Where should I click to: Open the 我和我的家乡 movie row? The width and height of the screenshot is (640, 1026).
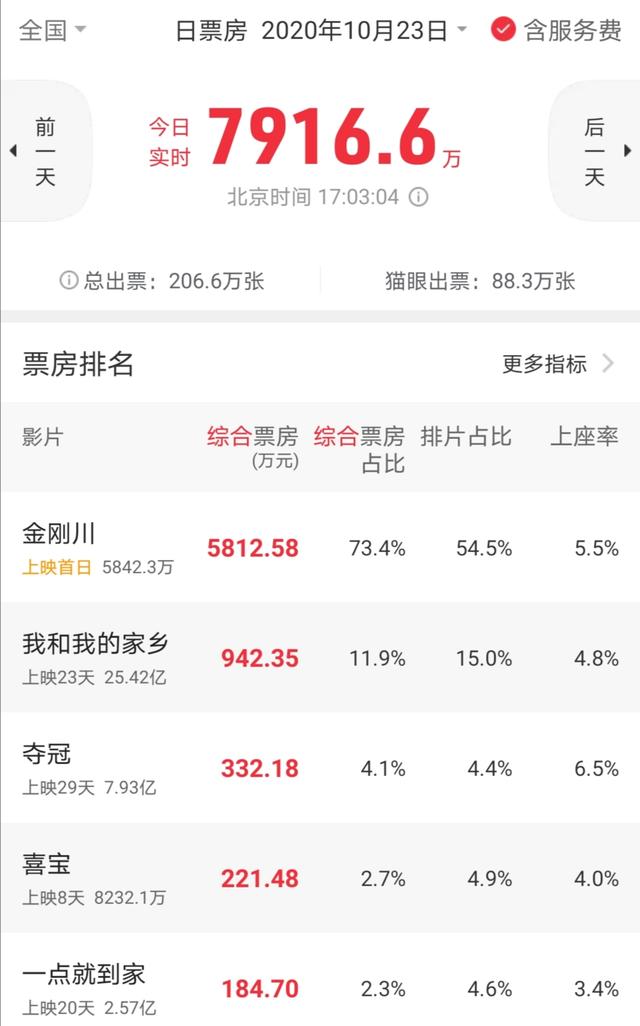pyautogui.click(x=320, y=658)
